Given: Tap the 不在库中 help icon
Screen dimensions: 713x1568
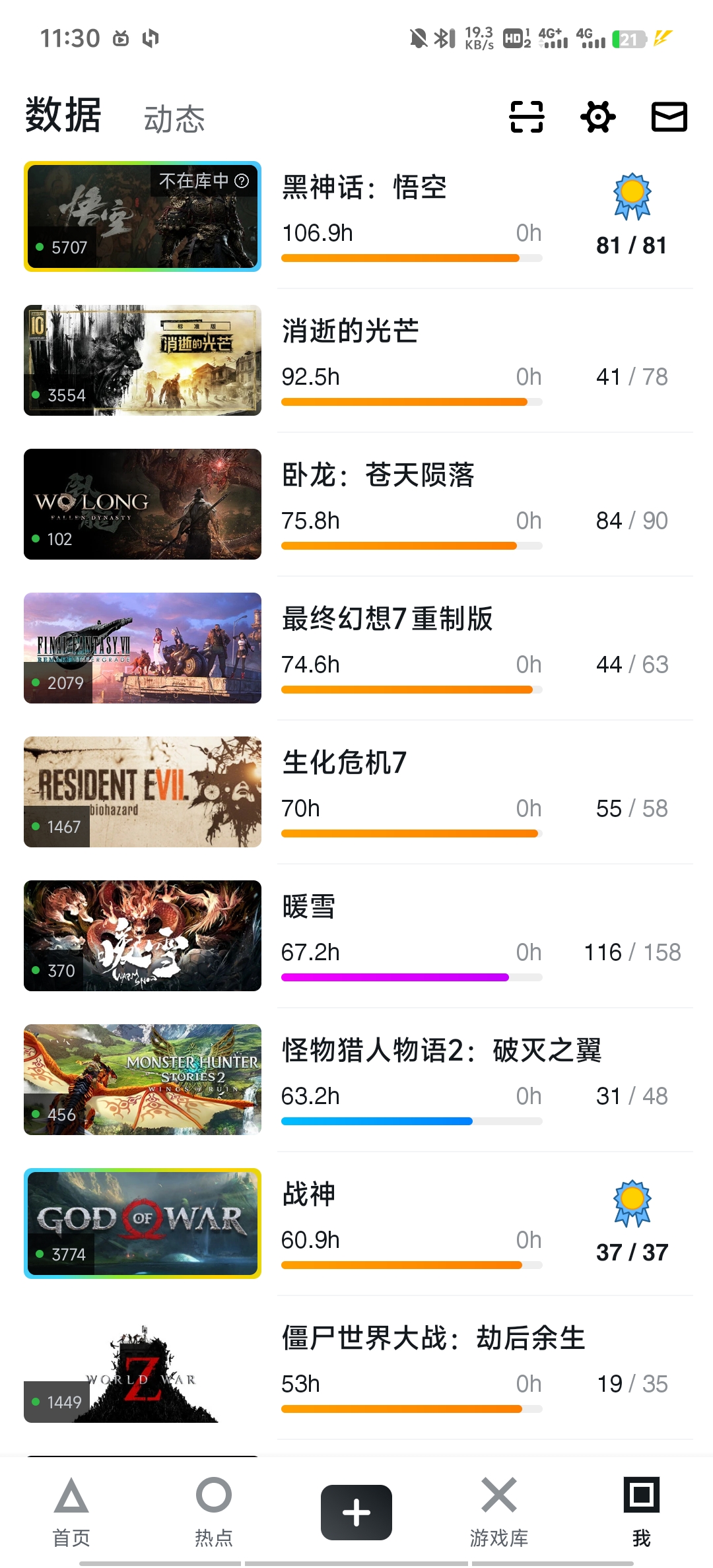Looking at the screenshot, I should 242,181.
